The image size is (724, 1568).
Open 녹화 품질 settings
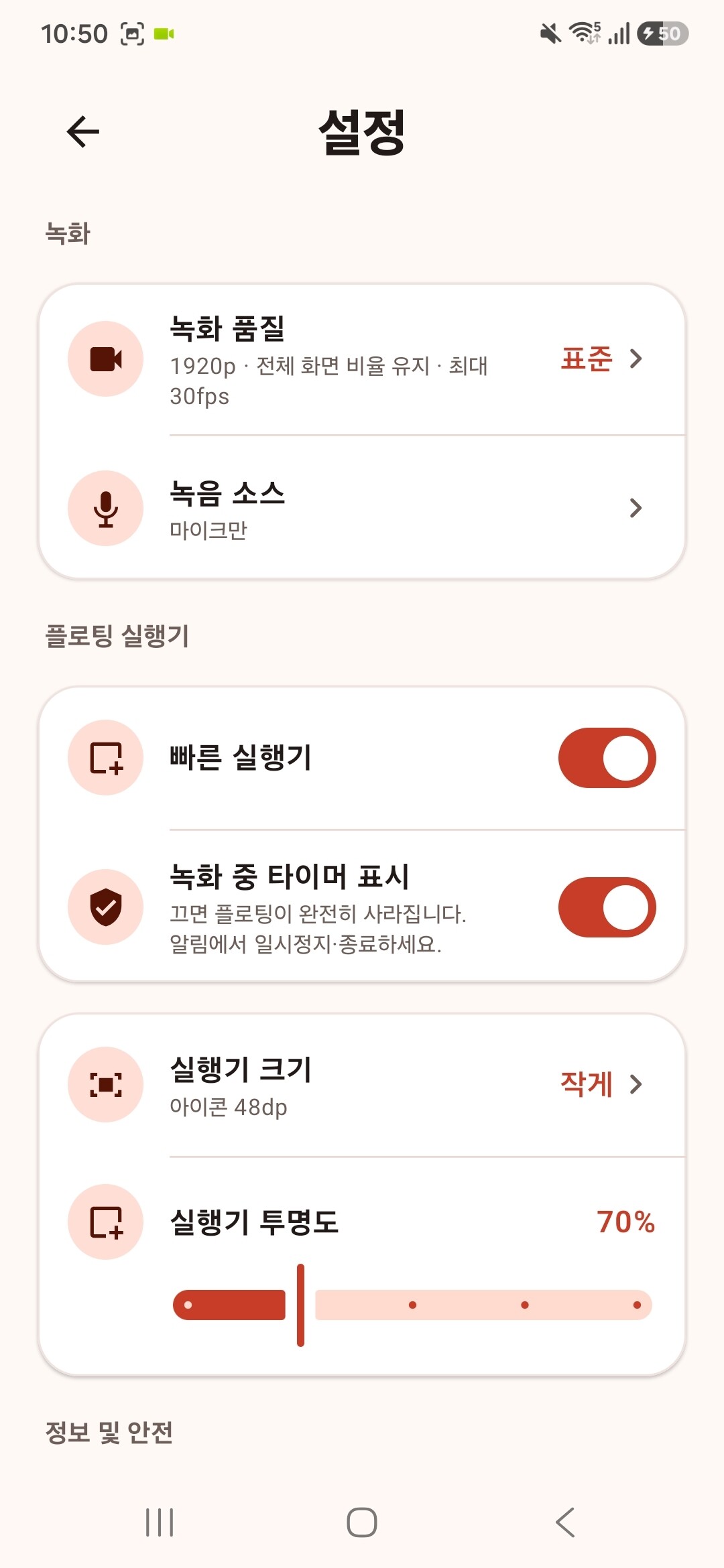tap(362, 359)
